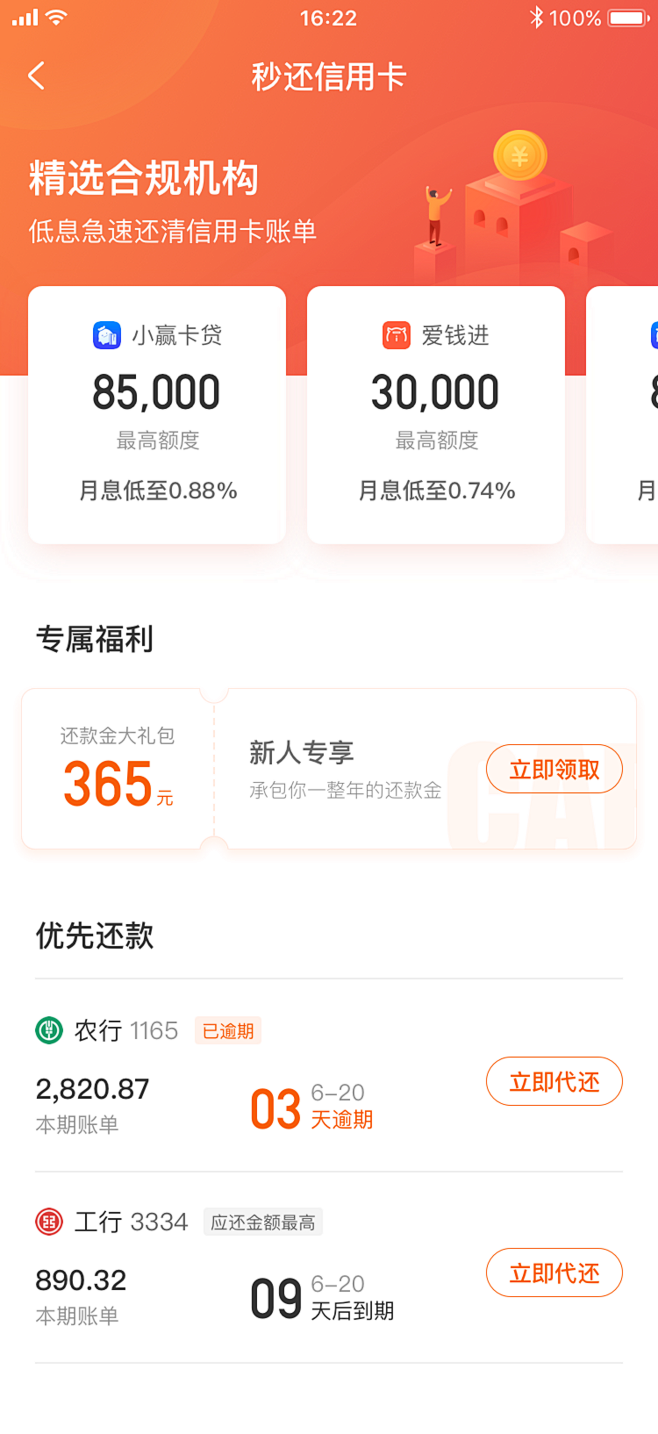Go back using the top-left arrow
The width and height of the screenshot is (658, 1434).
tap(37, 76)
